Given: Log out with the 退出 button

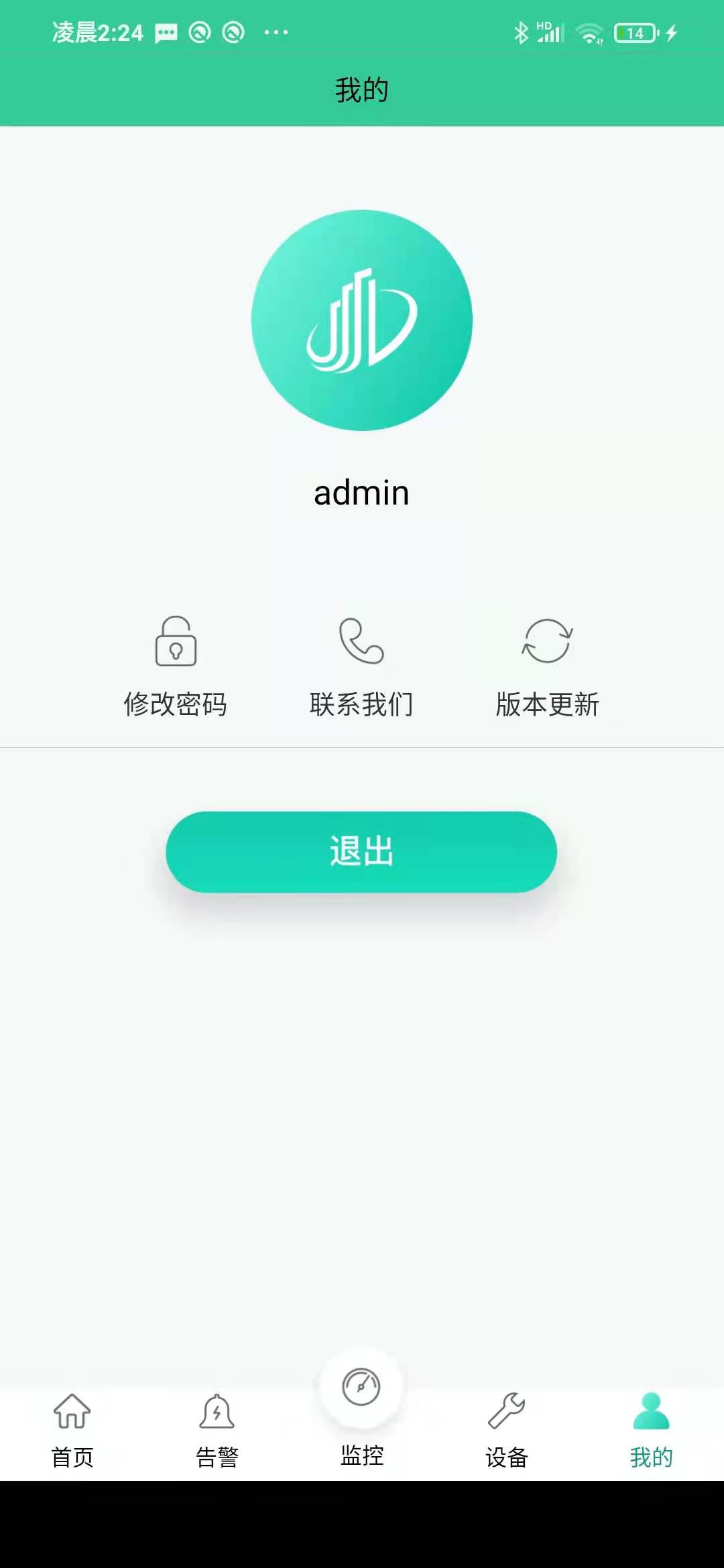Looking at the screenshot, I should point(361,852).
